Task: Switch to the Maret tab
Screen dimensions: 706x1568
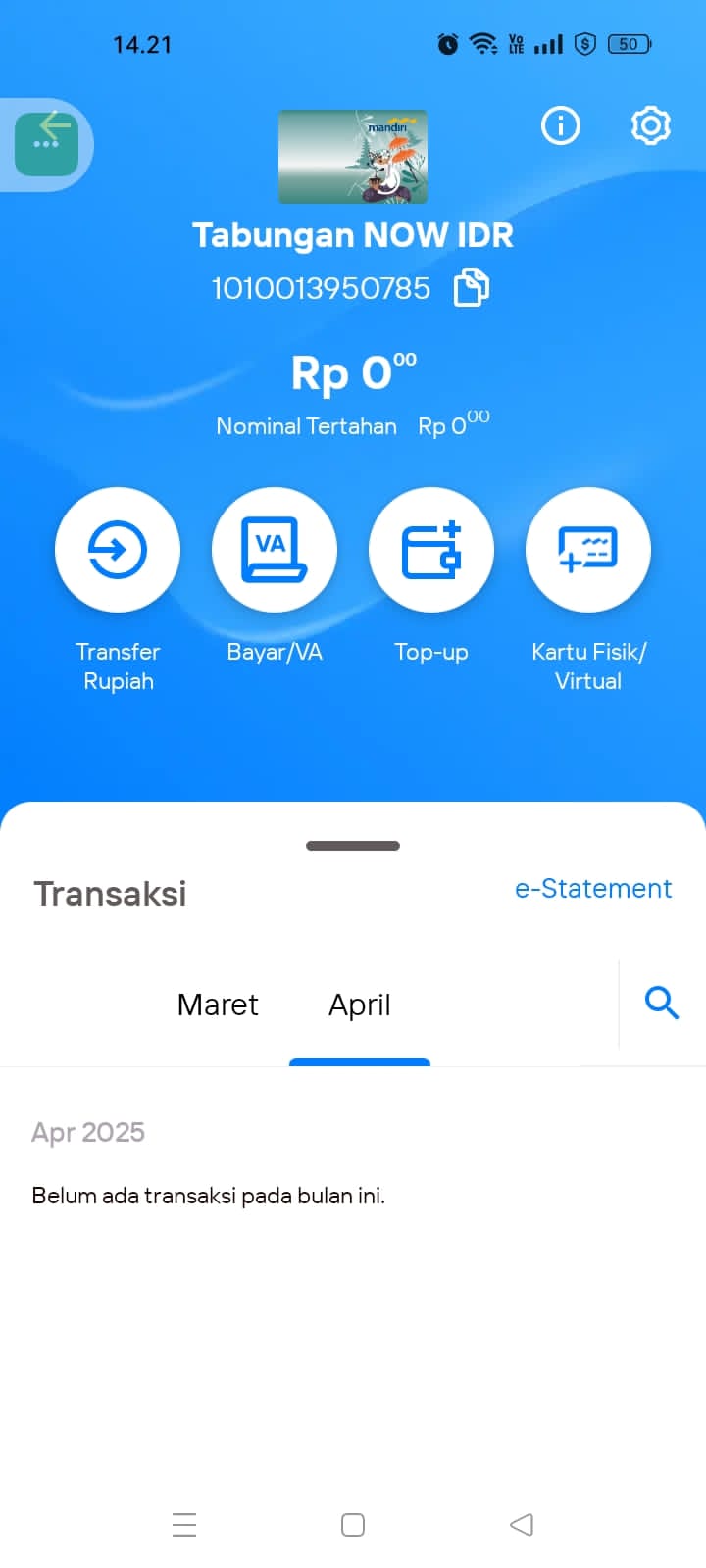Action: coord(218,1004)
